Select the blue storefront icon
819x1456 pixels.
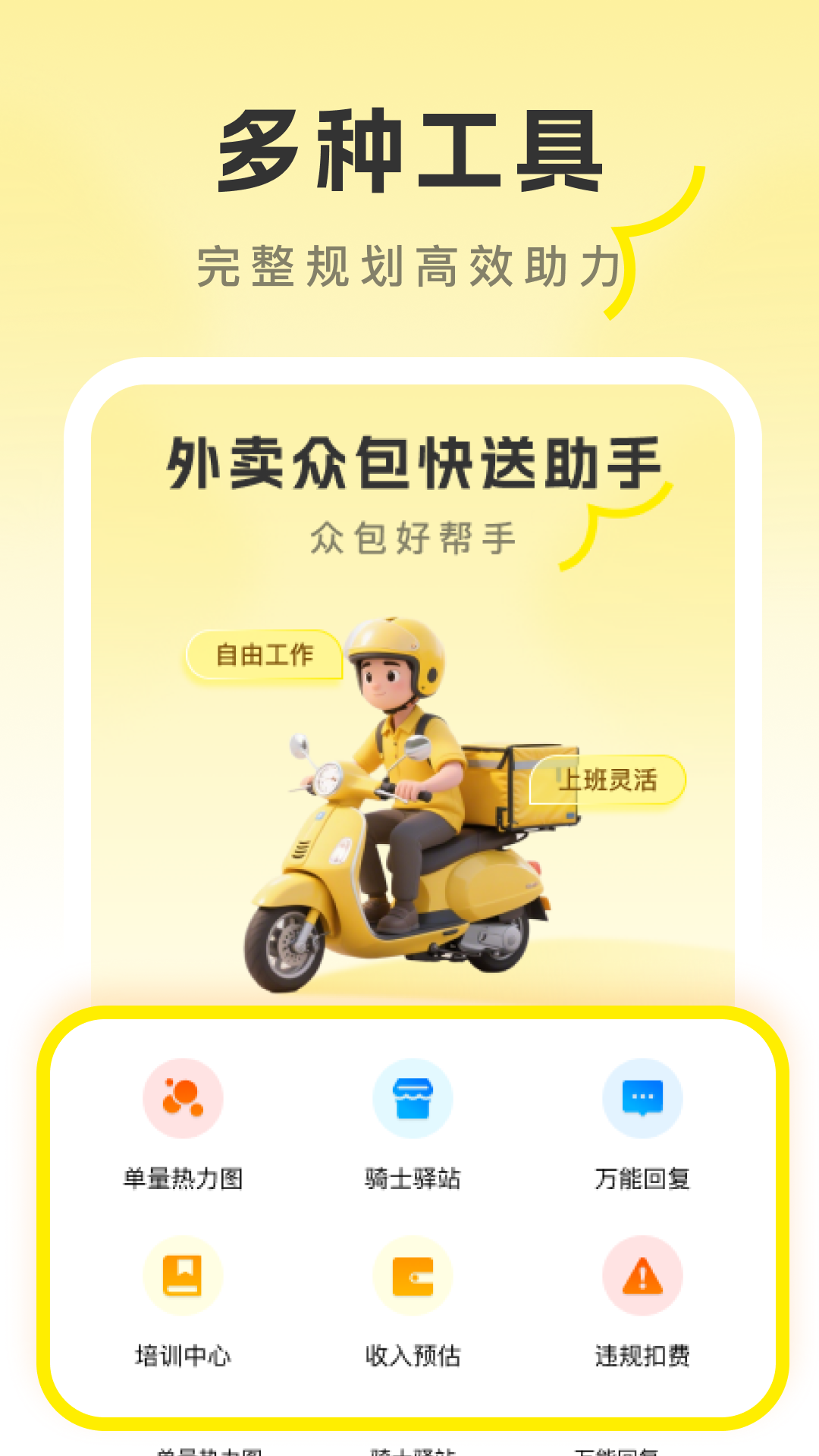click(410, 1097)
